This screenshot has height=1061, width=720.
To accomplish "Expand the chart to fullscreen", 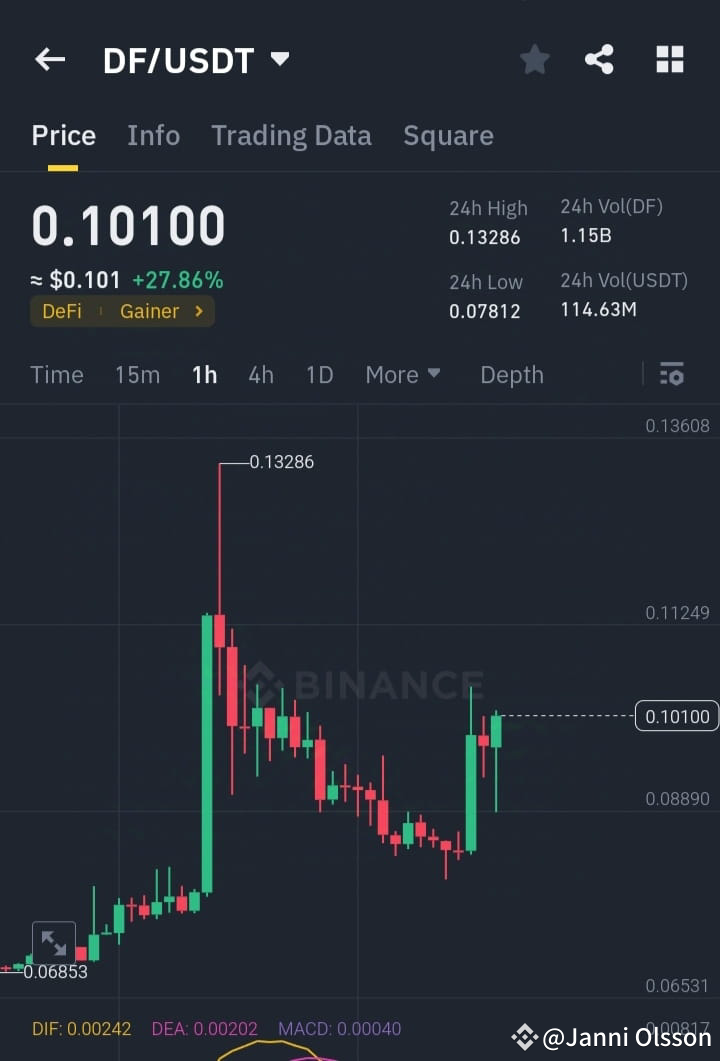I will 54,941.
